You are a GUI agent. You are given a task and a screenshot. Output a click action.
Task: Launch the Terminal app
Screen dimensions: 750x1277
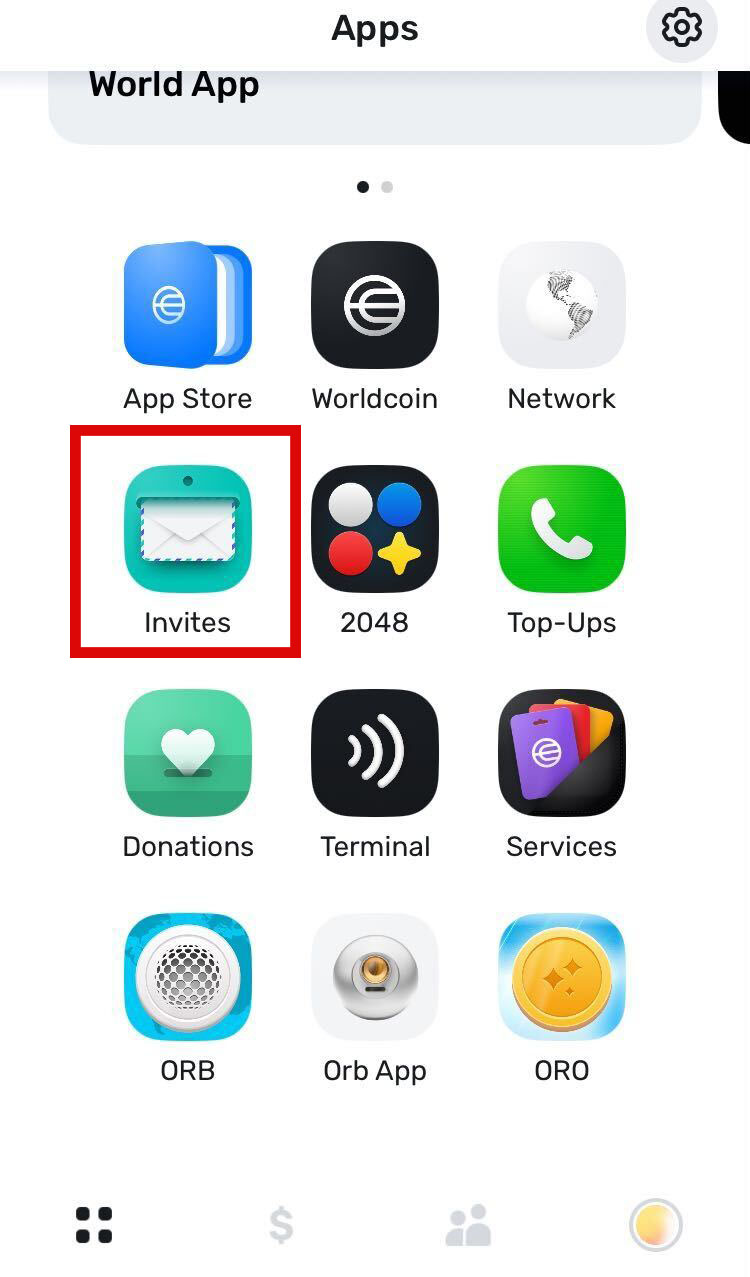tap(375, 753)
